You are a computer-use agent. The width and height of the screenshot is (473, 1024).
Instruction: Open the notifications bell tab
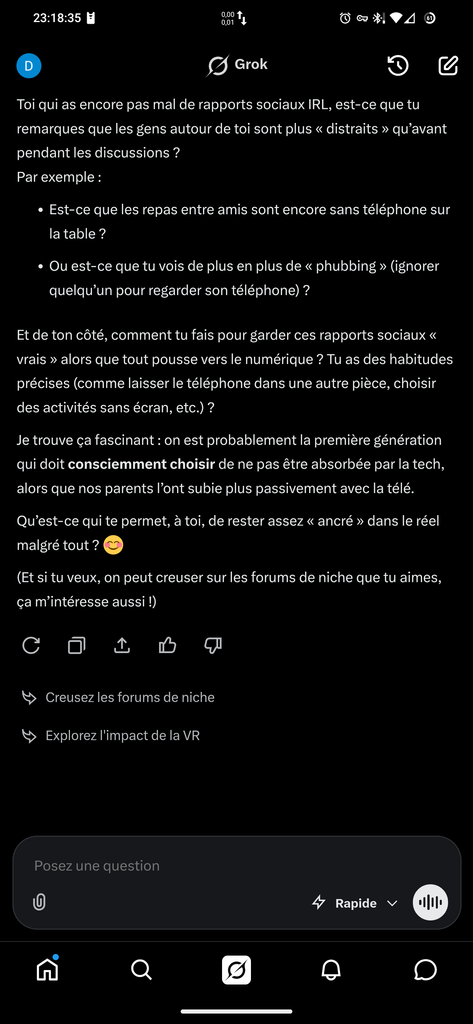click(331, 970)
